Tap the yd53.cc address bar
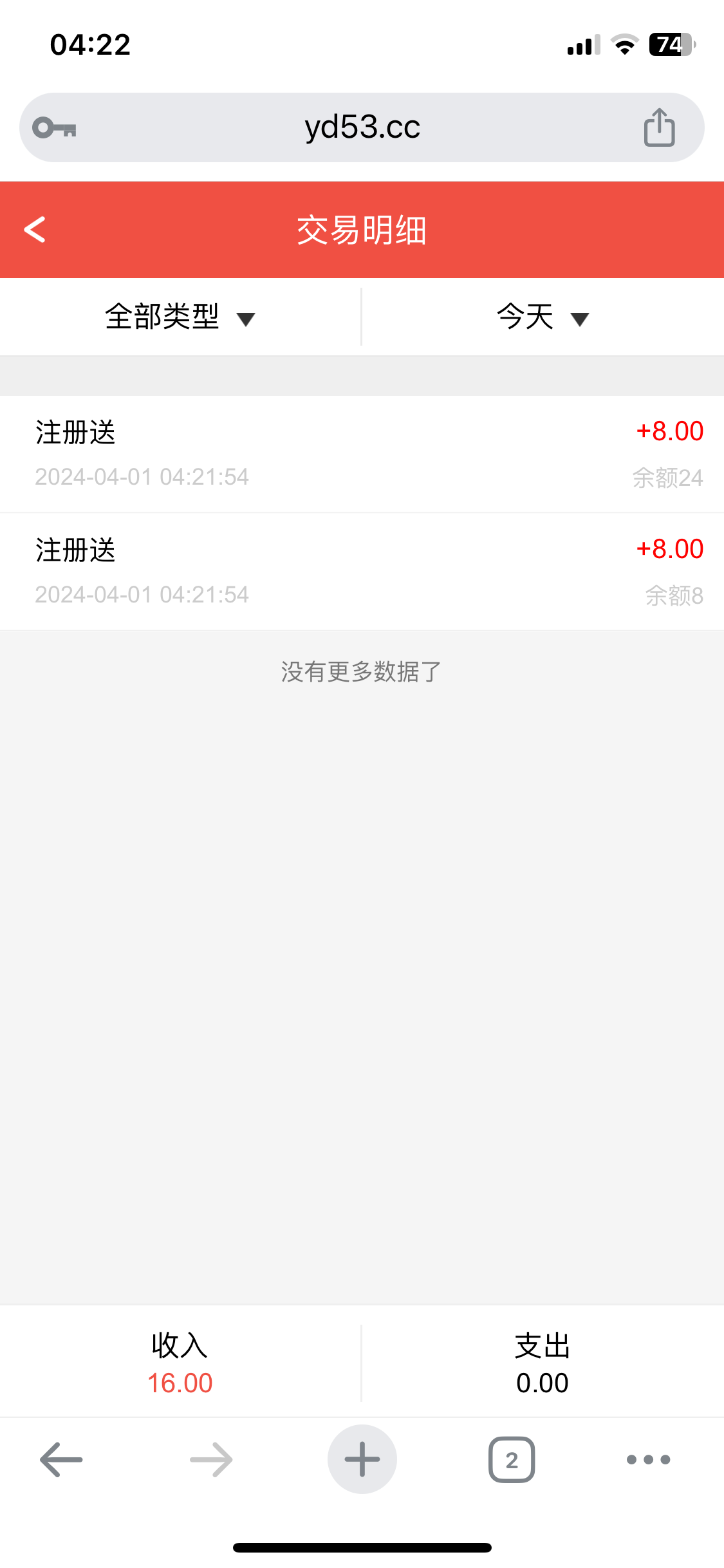 [x=362, y=127]
